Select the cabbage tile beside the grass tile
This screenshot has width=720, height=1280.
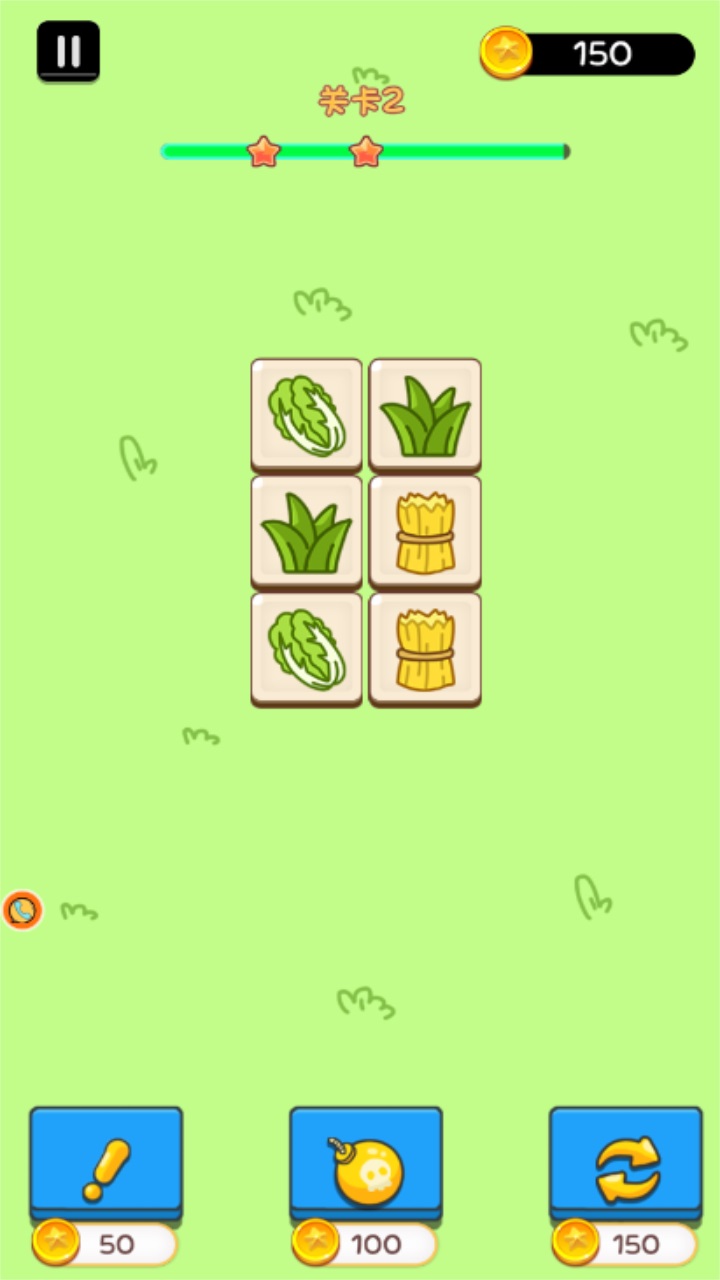306,413
